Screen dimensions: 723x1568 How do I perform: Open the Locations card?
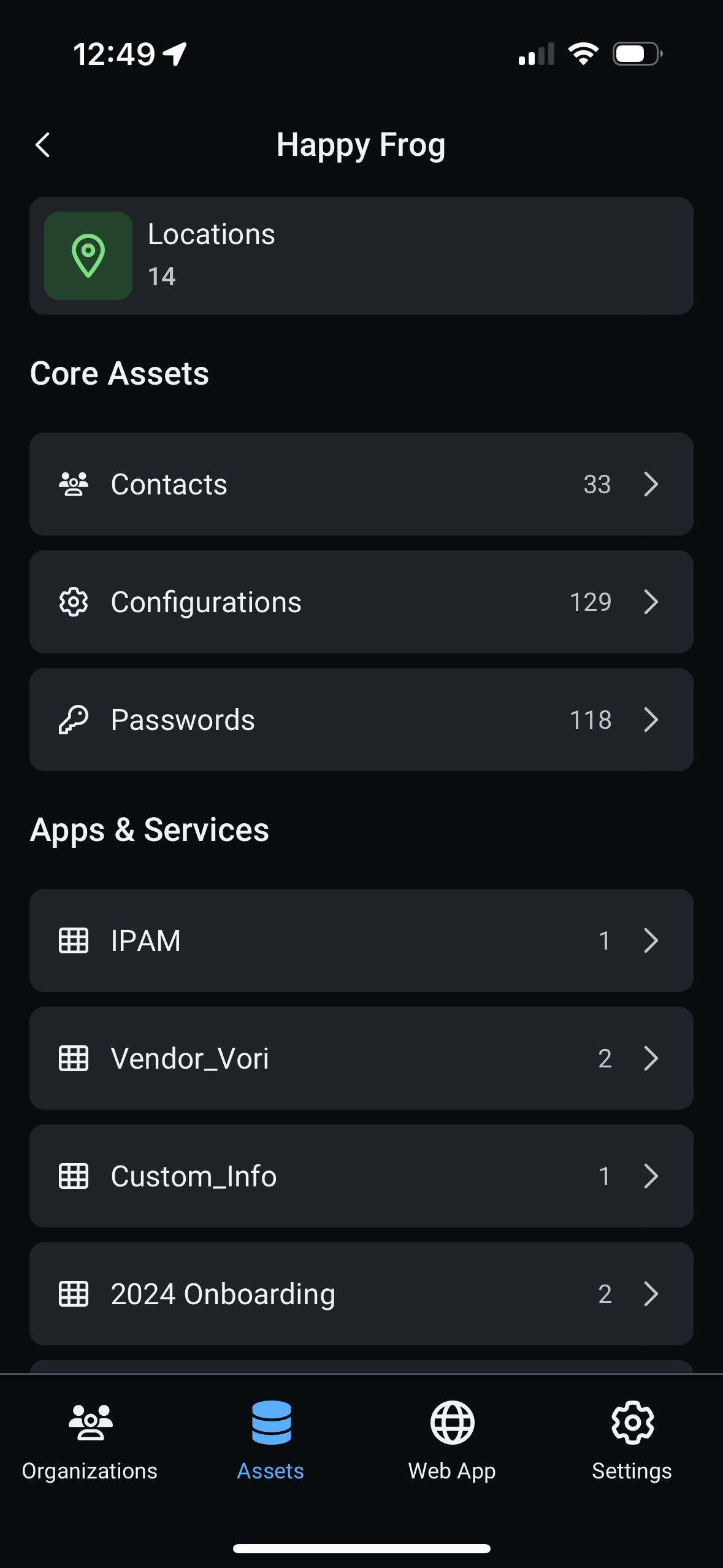click(361, 256)
